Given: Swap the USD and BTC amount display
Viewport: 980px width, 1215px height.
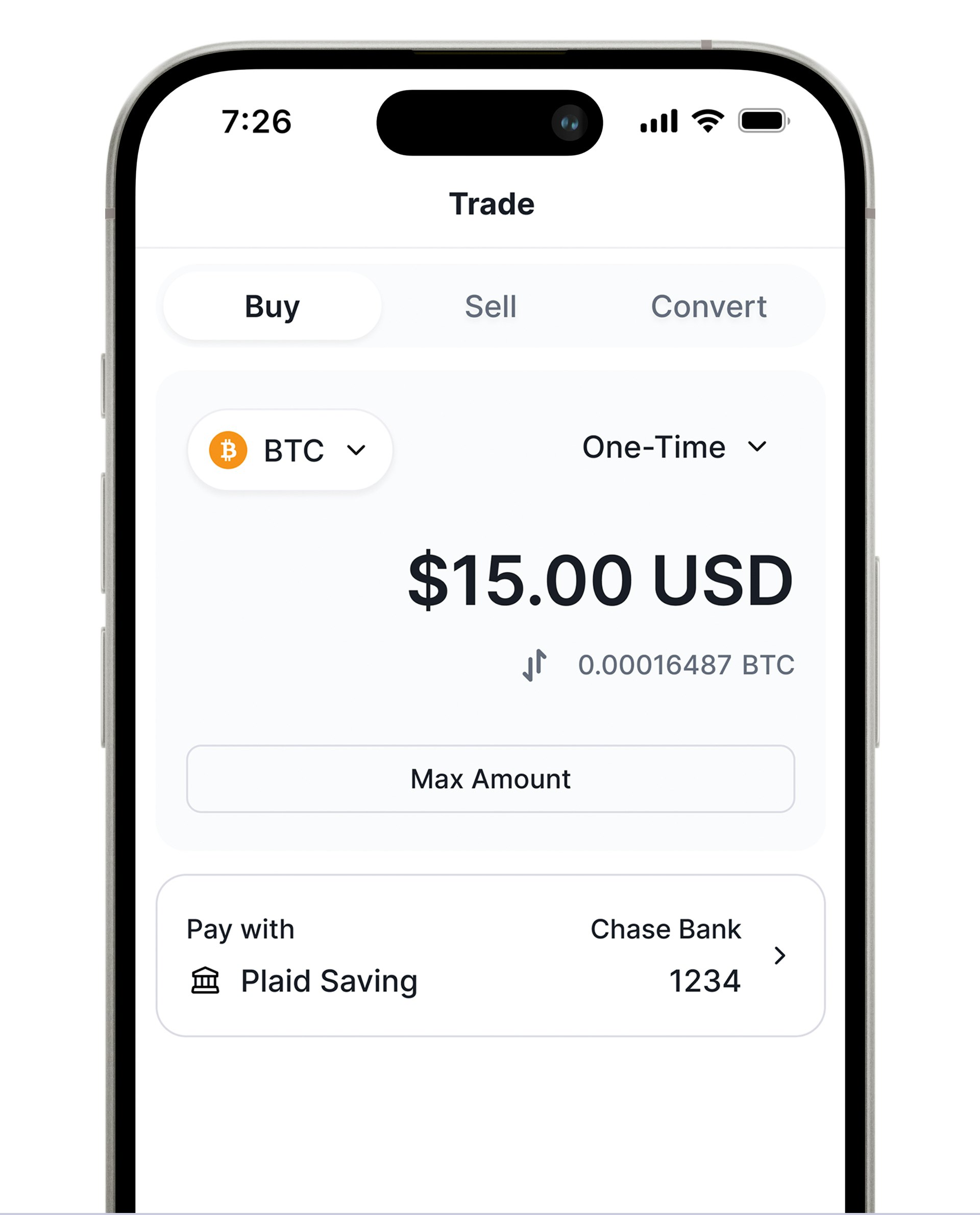Looking at the screenshot, I should pos(534,665).
